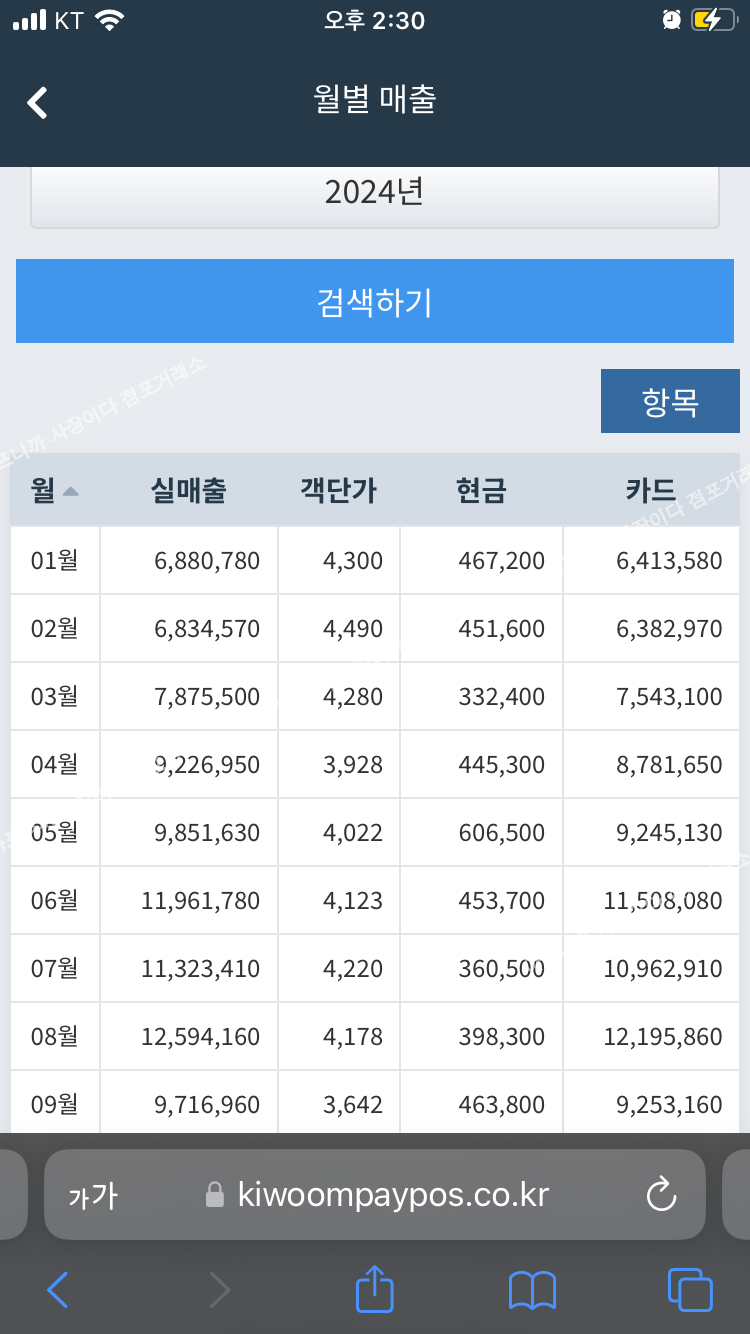Sort by the 실매출 column header
This screenshot has height=1334, width=750.
pyautogui.click(x=189, y=490)
